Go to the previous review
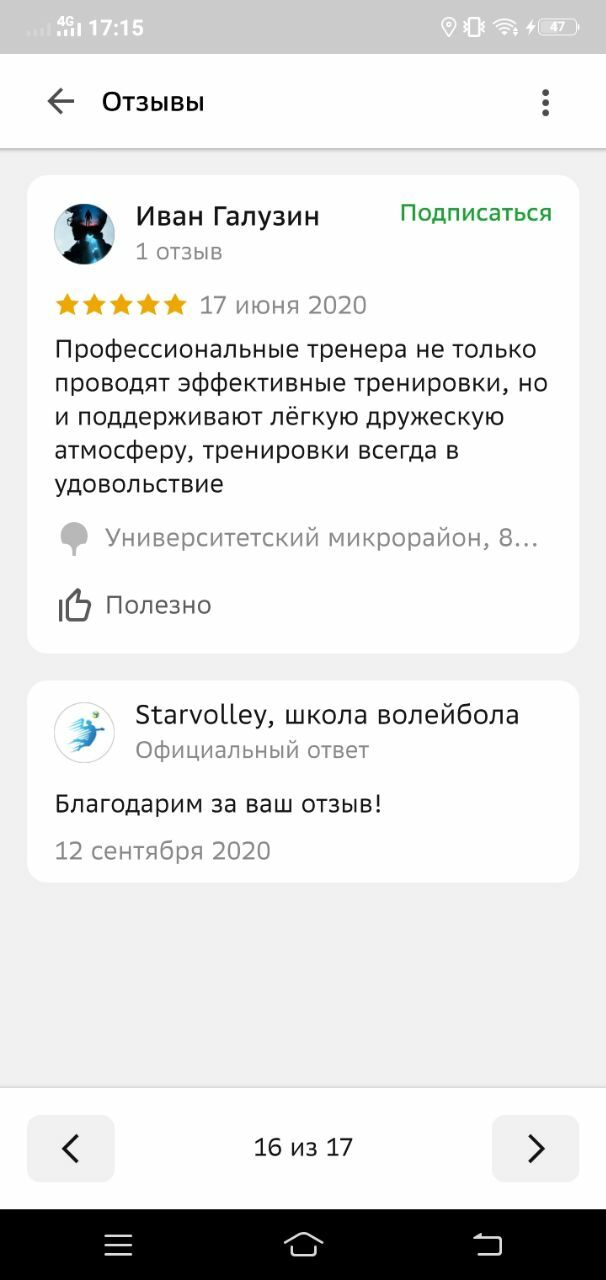606x1280 pixels. pos(70,1148)
